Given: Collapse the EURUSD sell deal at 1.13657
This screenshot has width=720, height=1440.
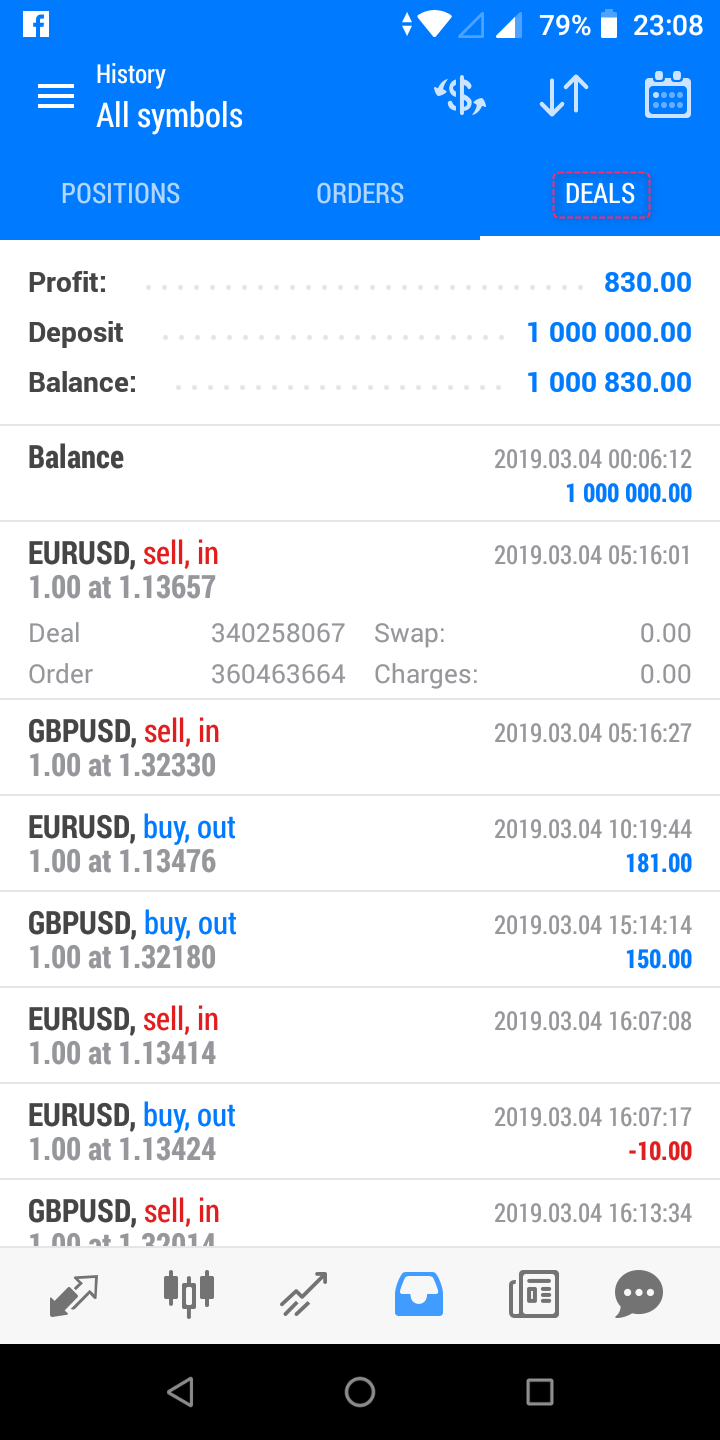Looking at the screenshot, I should coord(360,570).
